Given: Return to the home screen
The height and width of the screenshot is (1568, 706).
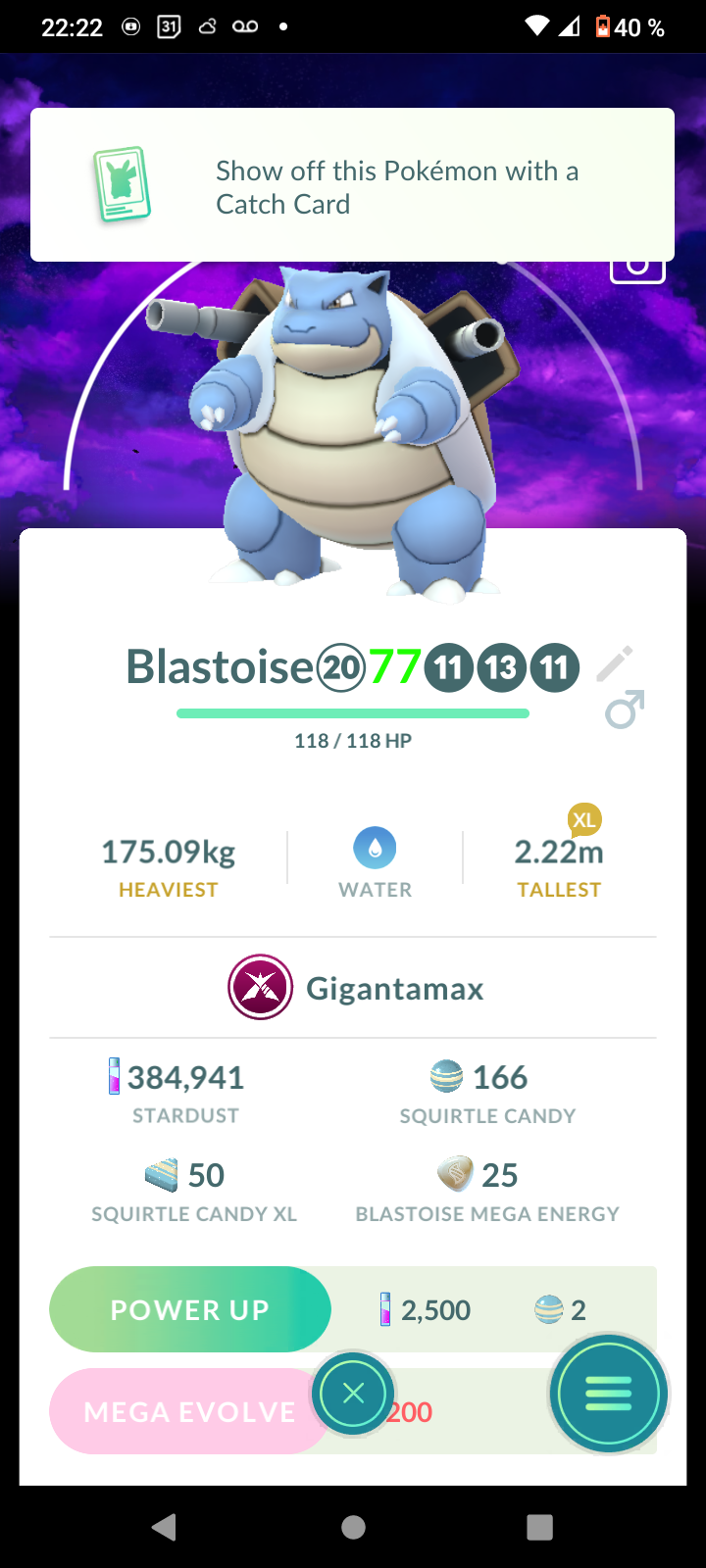Looking at the screenshot, I should pyautogui.click(x=353, y=1527).
